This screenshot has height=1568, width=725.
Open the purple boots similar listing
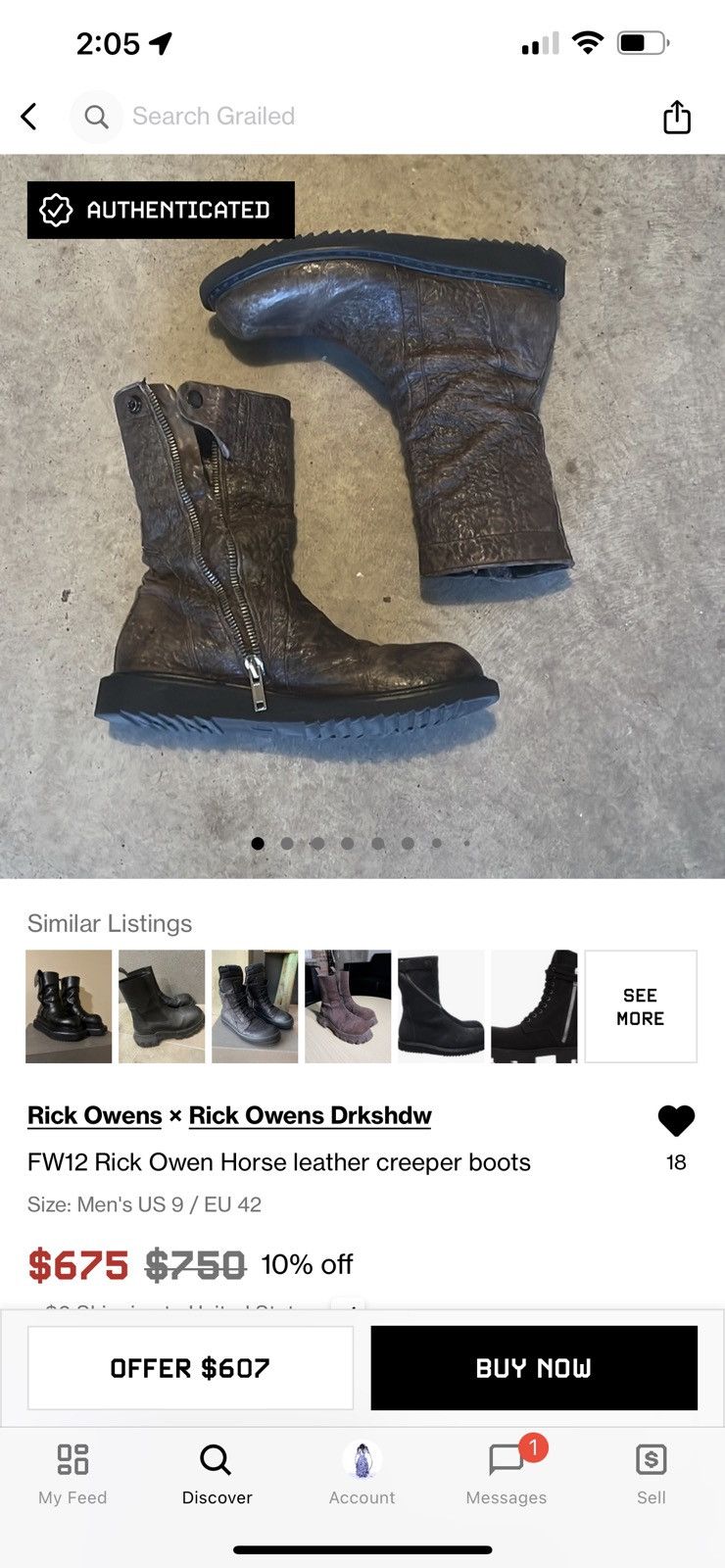point(348,1006)
